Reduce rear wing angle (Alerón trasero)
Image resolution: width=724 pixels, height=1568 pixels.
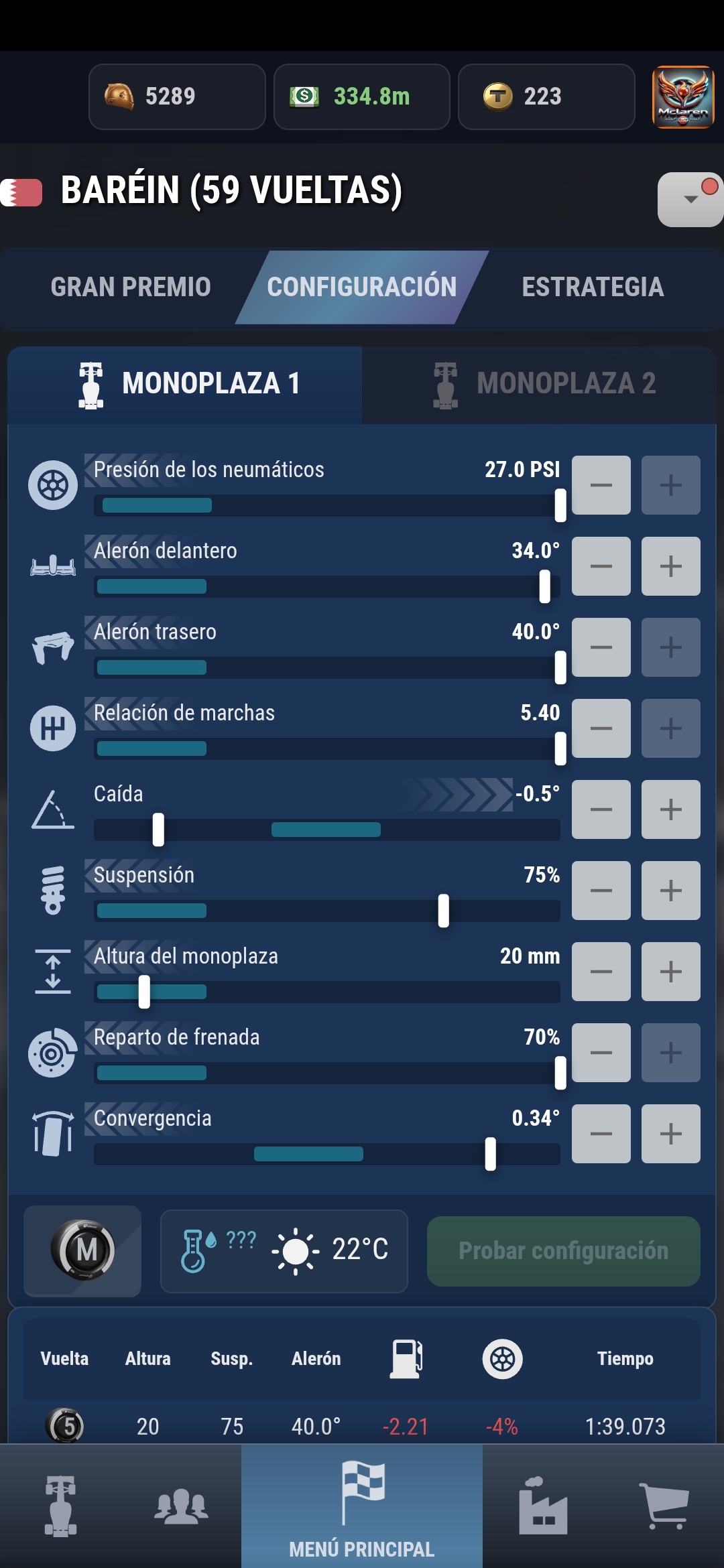point(601,647)
